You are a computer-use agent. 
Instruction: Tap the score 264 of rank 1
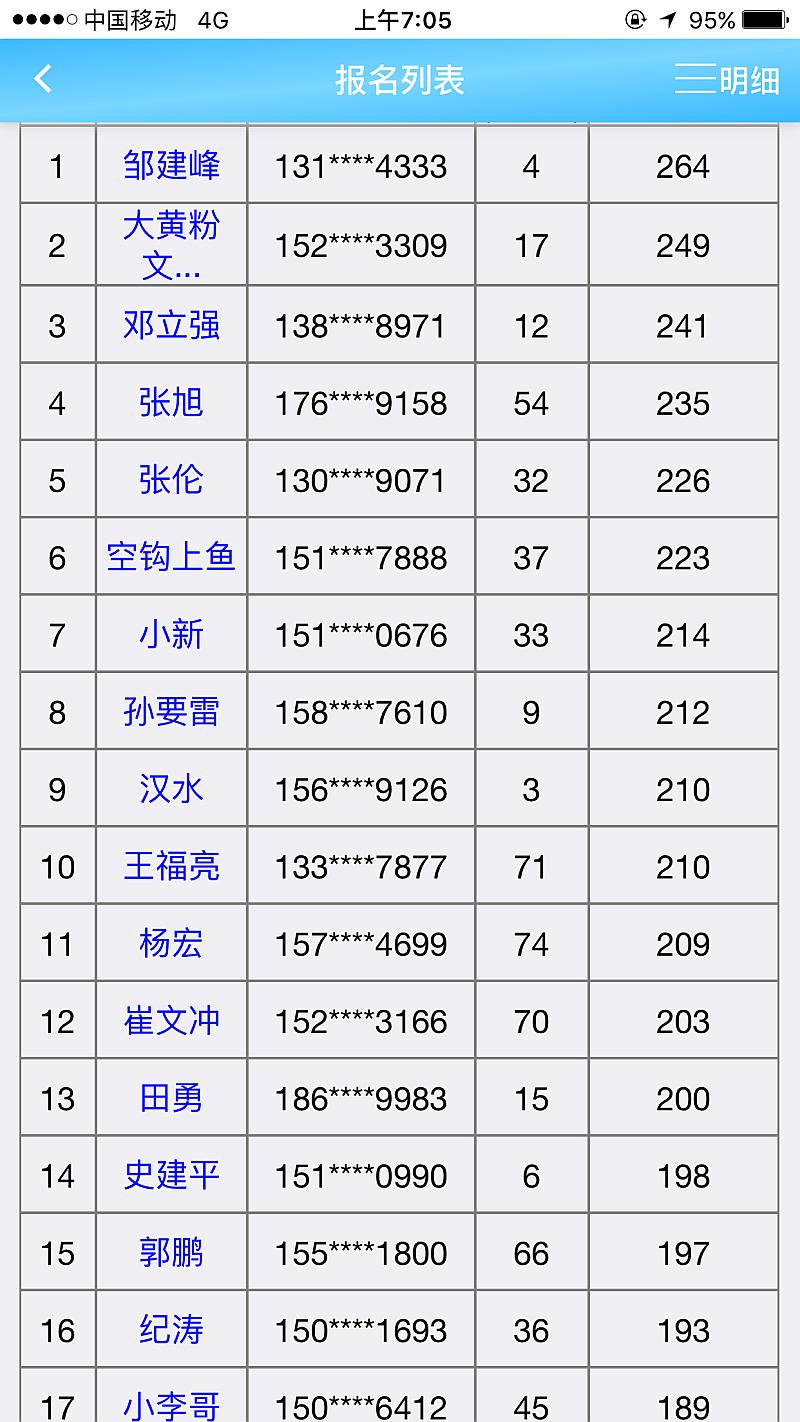[x=682, y=166]
